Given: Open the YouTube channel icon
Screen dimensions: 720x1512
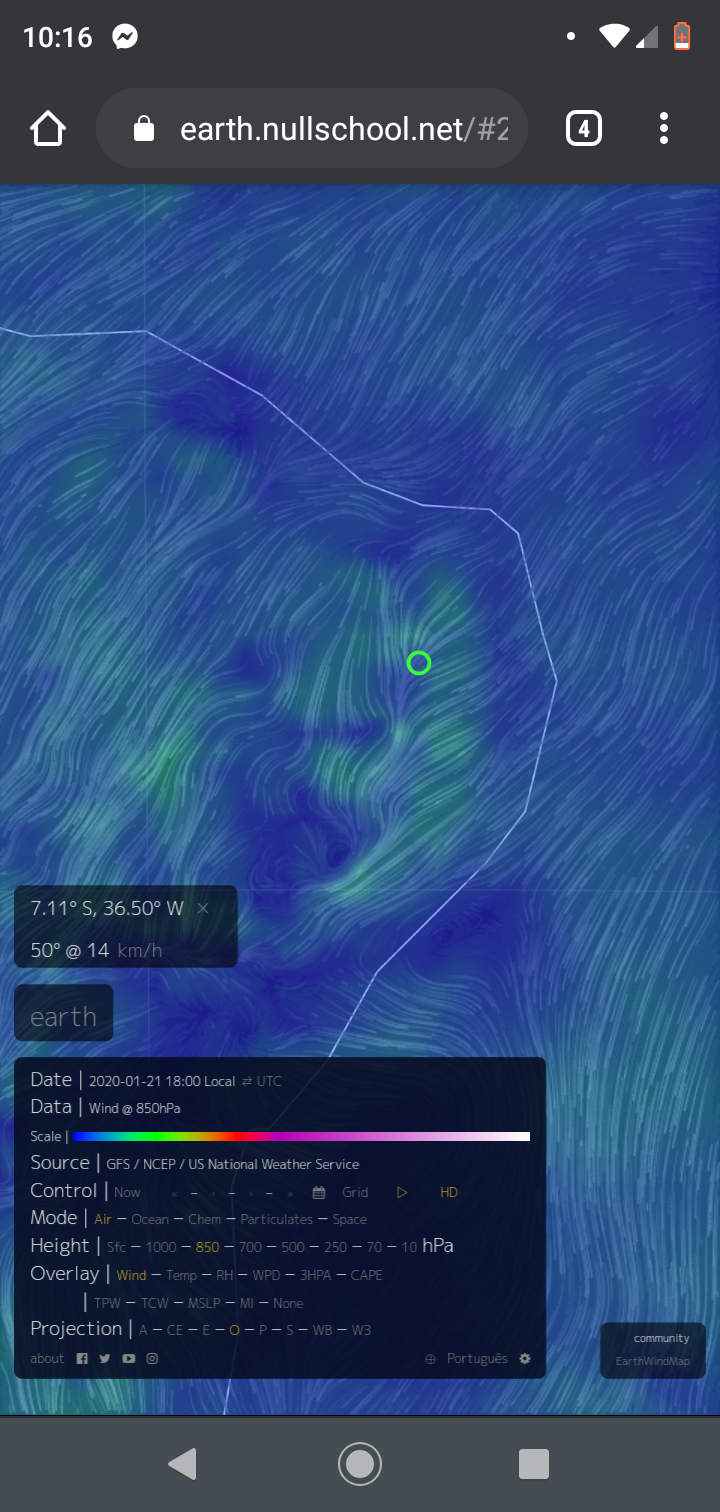Looking at the screenshot, I should coord(129,1358).
